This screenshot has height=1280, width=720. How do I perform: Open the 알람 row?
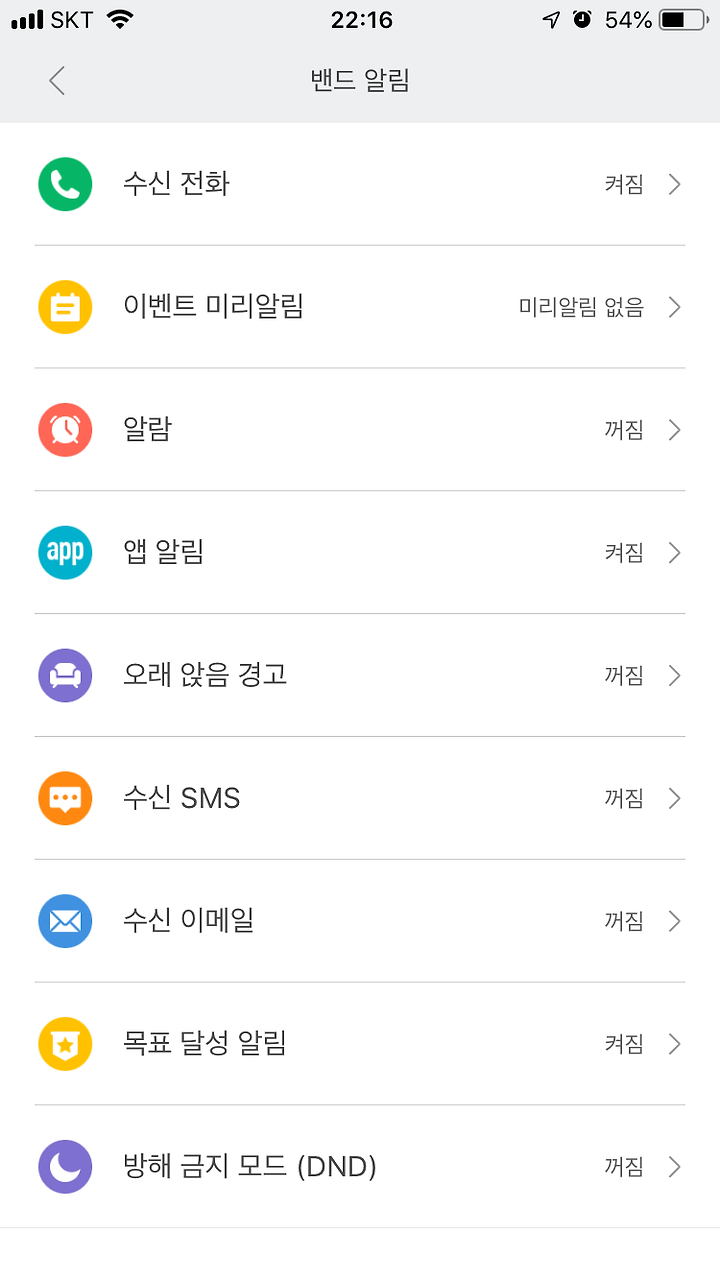click(360, 430)
